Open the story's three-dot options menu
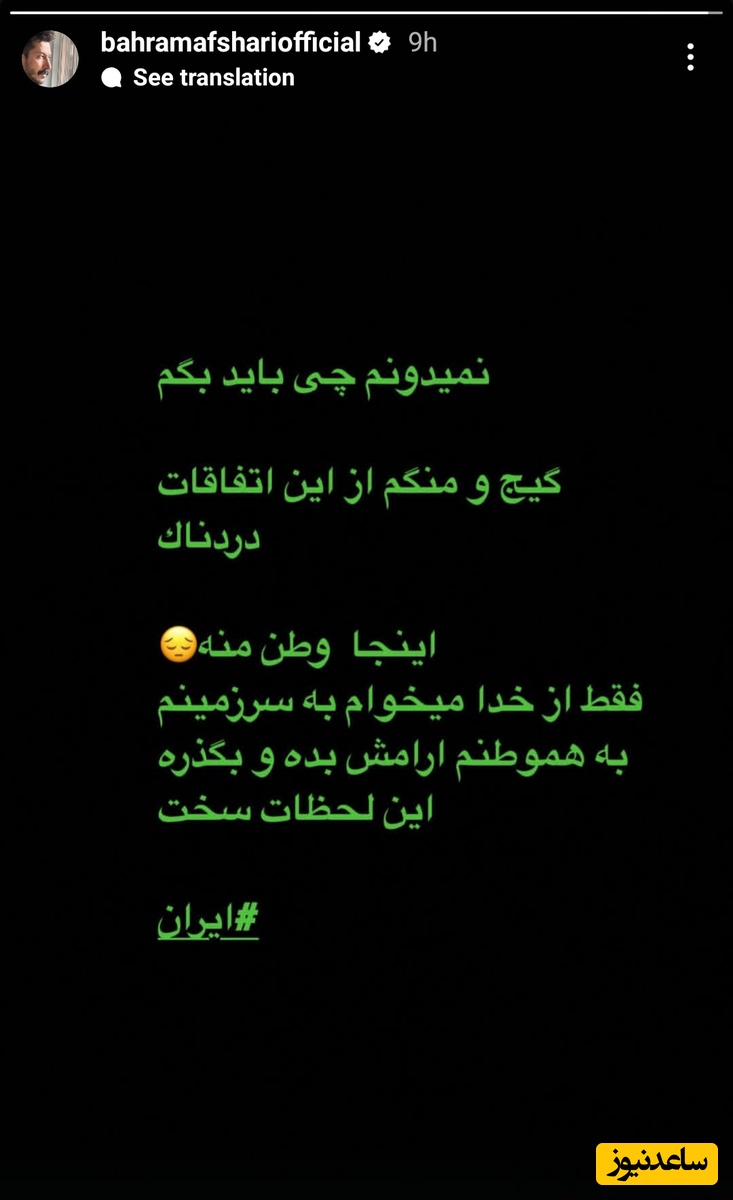Image resolution: width=733 pixels, height=1200 pixels. [690, 58]
